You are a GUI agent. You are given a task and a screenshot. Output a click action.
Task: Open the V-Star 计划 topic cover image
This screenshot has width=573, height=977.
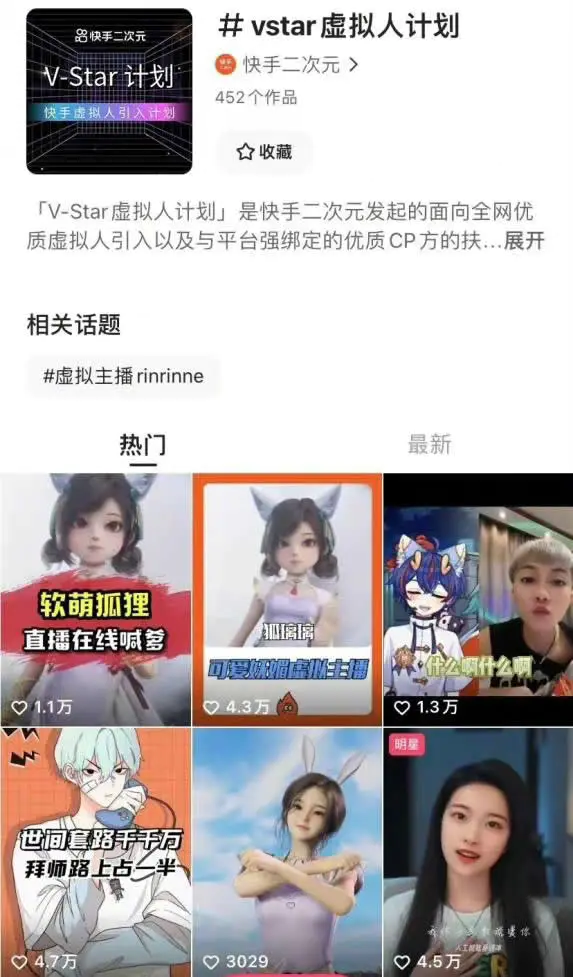[x=109, y=91]
